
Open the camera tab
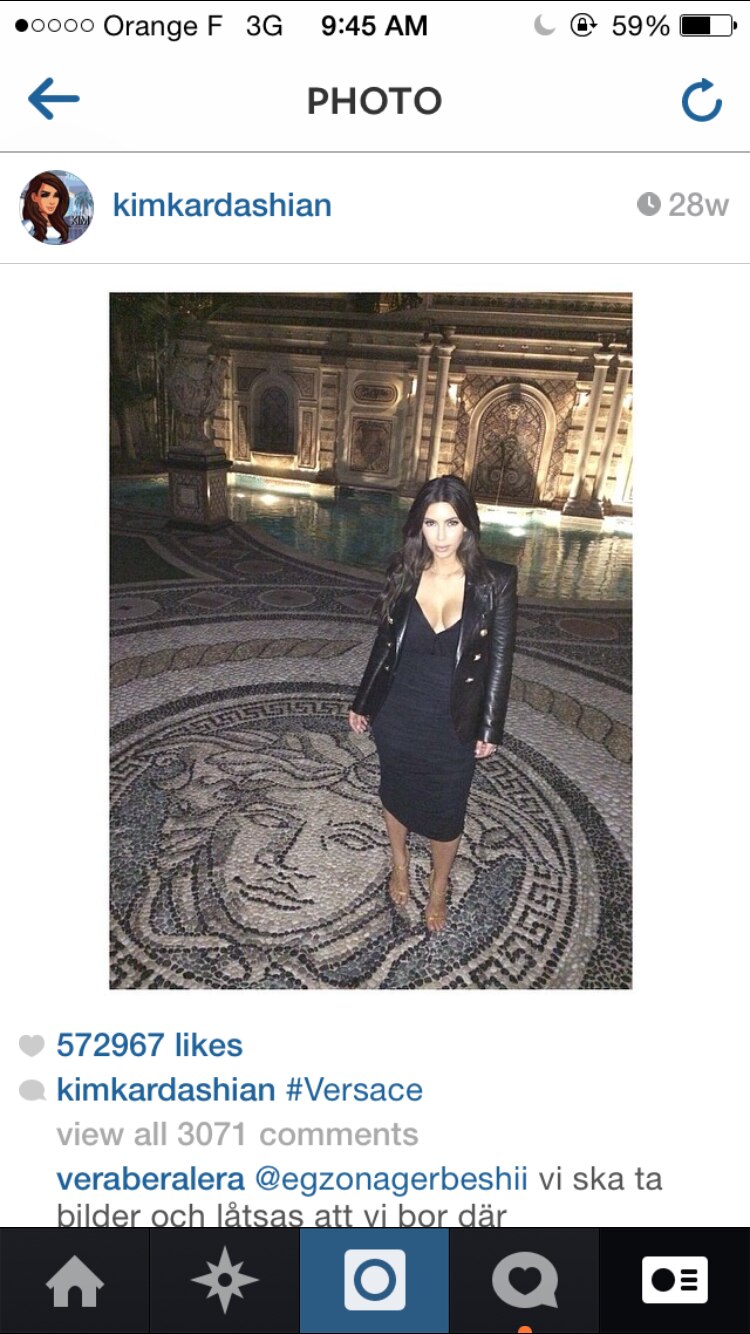pyautogui.click(x=375, y=1281)
